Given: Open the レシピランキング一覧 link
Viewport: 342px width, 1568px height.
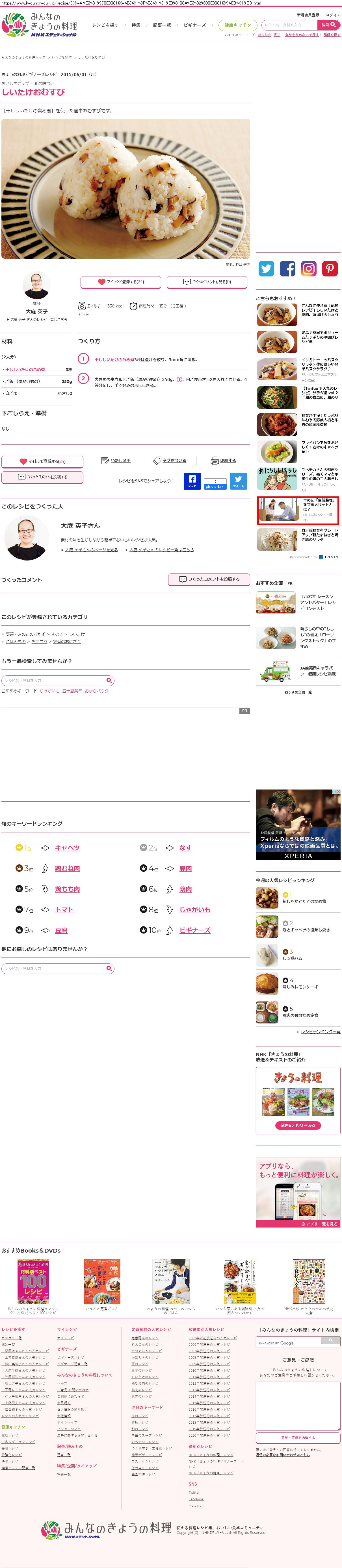Looking at the screenshot, I should [320, 1032].
